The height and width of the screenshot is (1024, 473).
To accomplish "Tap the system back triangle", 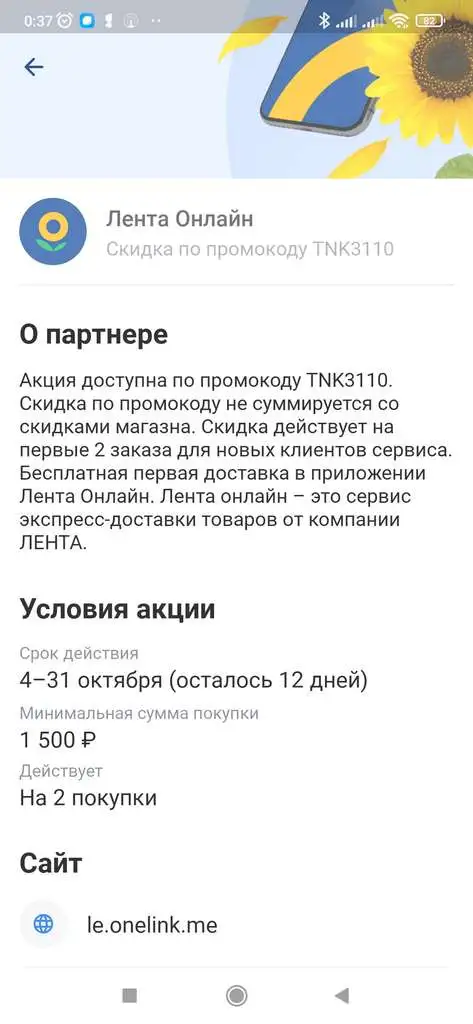I will tap(342, 995).
